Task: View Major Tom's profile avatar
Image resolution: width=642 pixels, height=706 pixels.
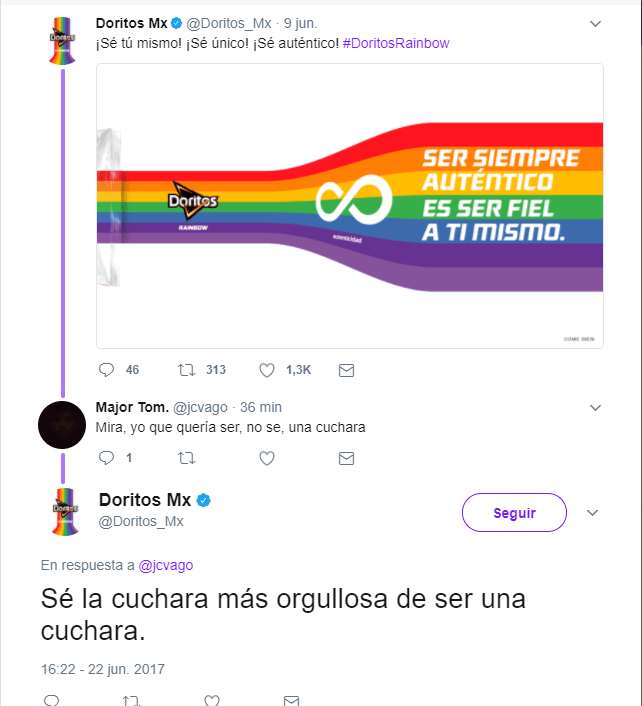Action: pos(62,424)
